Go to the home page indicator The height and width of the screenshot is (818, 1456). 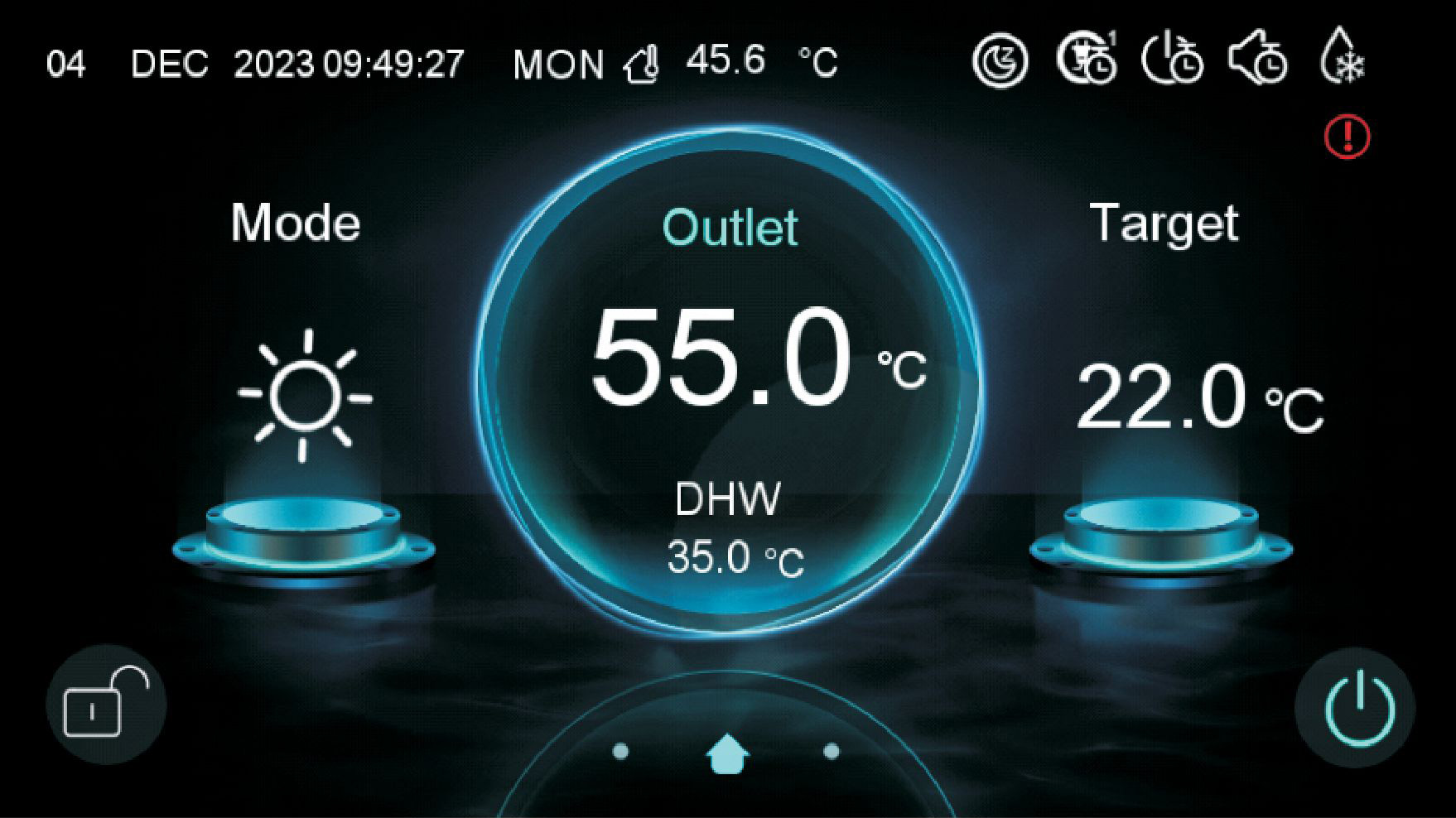tap(727, 753)
